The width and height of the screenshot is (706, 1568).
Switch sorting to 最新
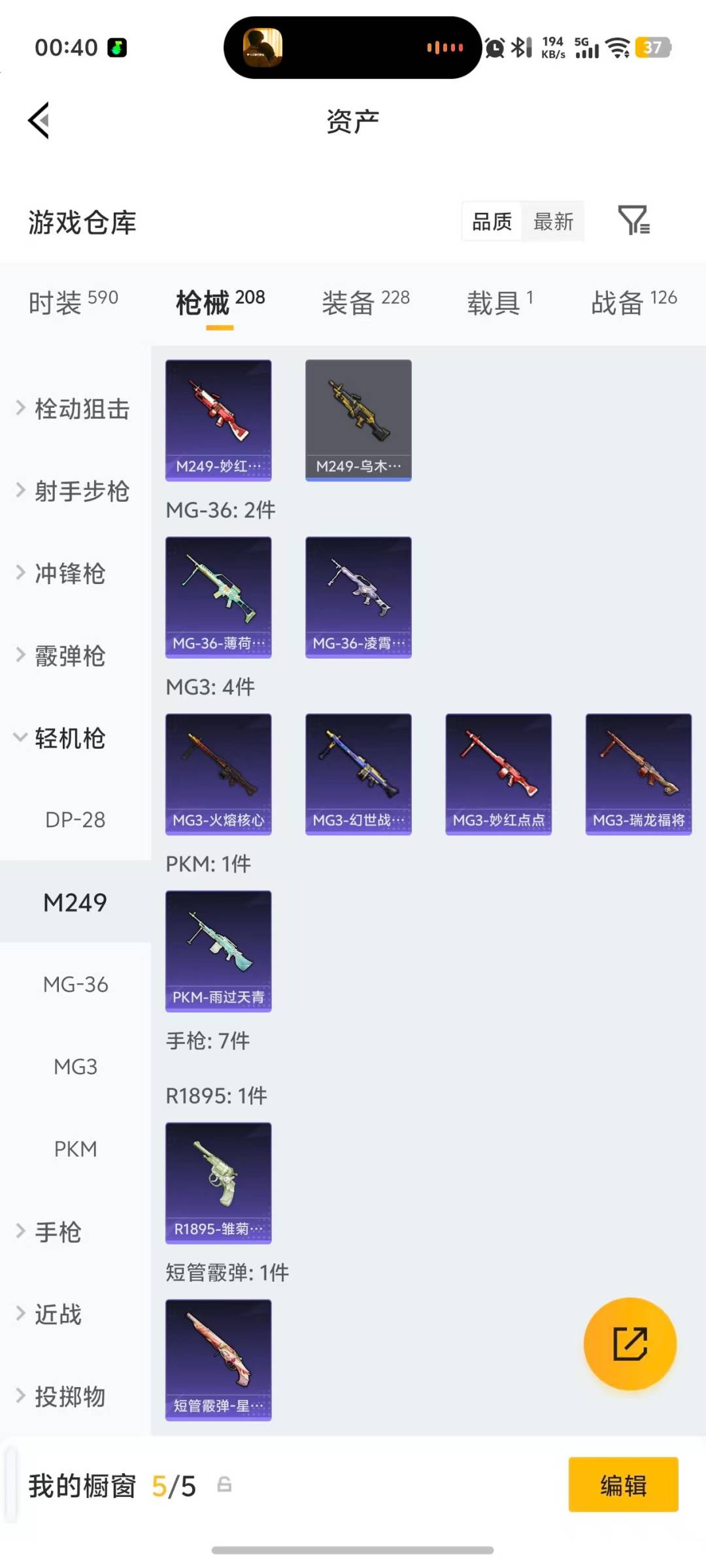[553, 222]
